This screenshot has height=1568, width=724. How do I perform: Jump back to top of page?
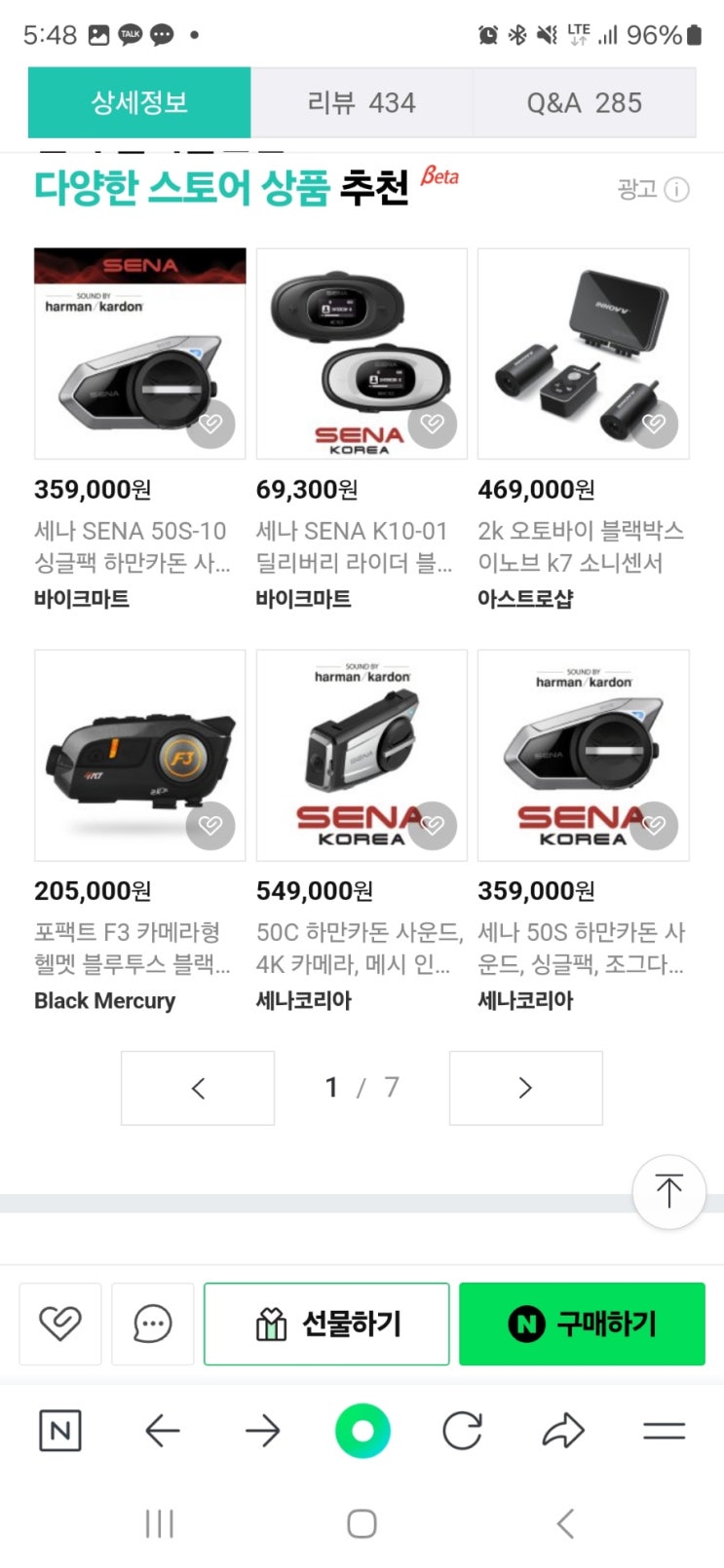[668, 1191]
